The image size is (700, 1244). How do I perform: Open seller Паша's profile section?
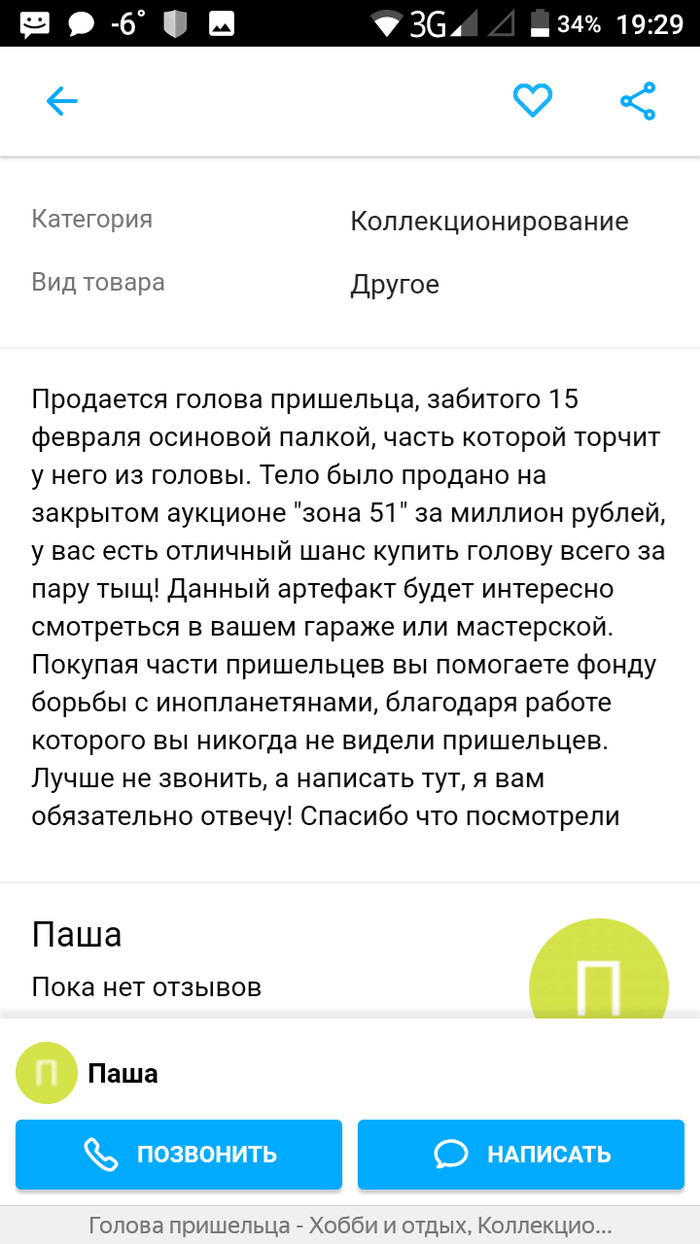pyautogui.click(x=77, y=936)
